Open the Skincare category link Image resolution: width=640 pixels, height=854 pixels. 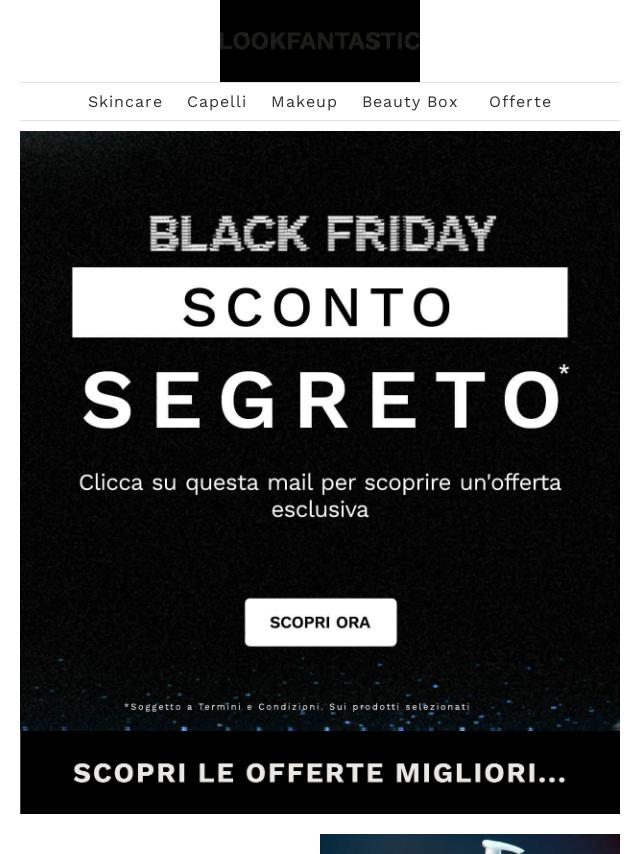125,102
